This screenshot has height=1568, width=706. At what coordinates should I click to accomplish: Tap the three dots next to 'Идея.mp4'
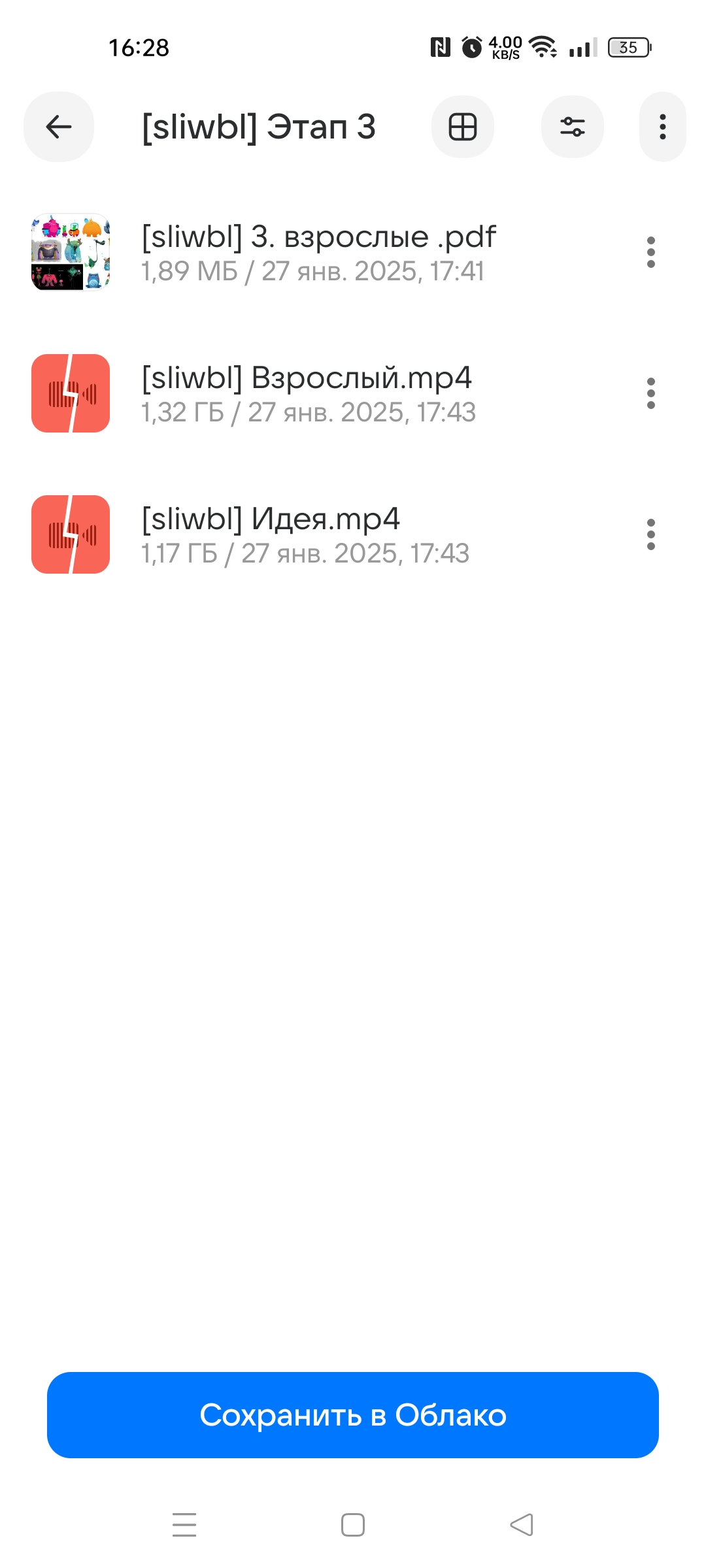pos(650,534)
